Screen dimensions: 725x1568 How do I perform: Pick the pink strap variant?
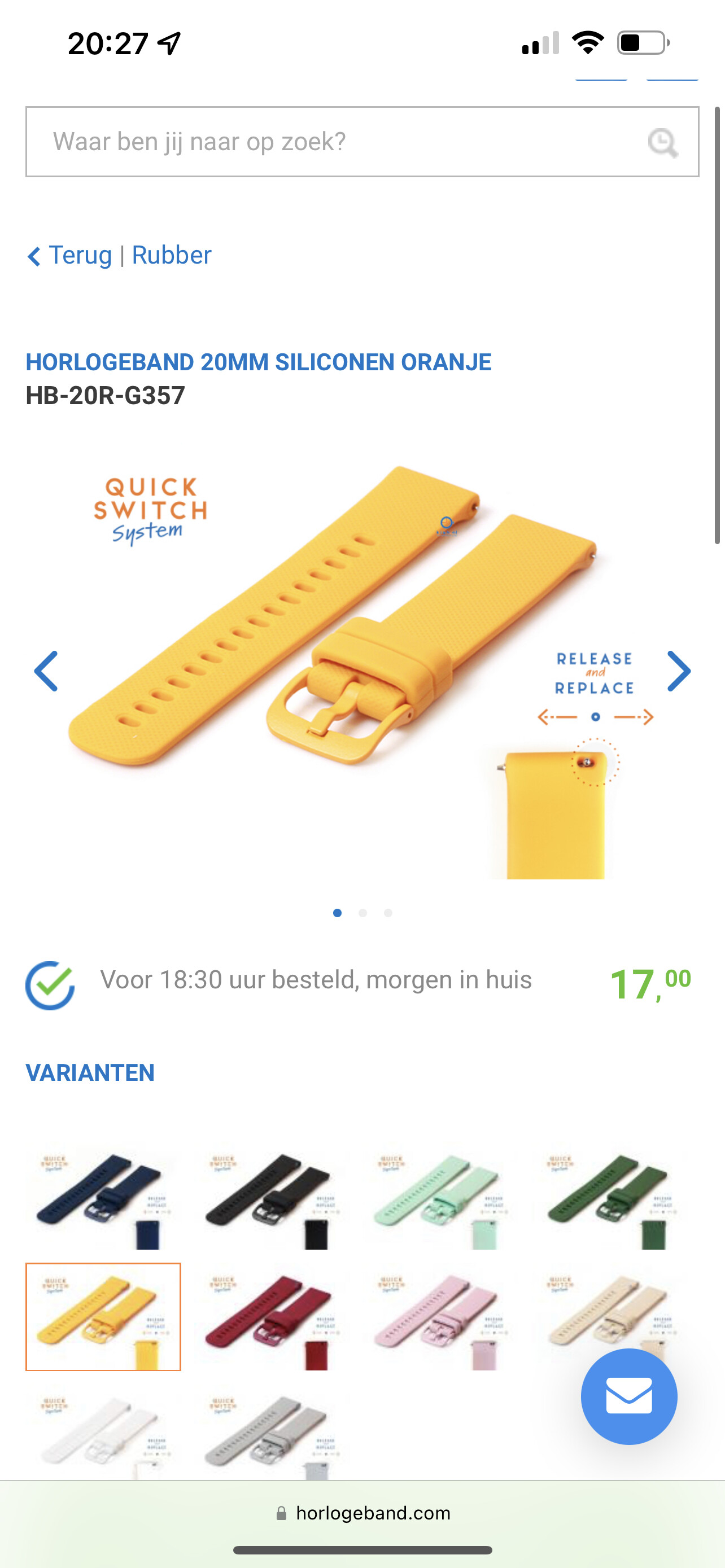pyautogui.click(x=441, y=1317)
